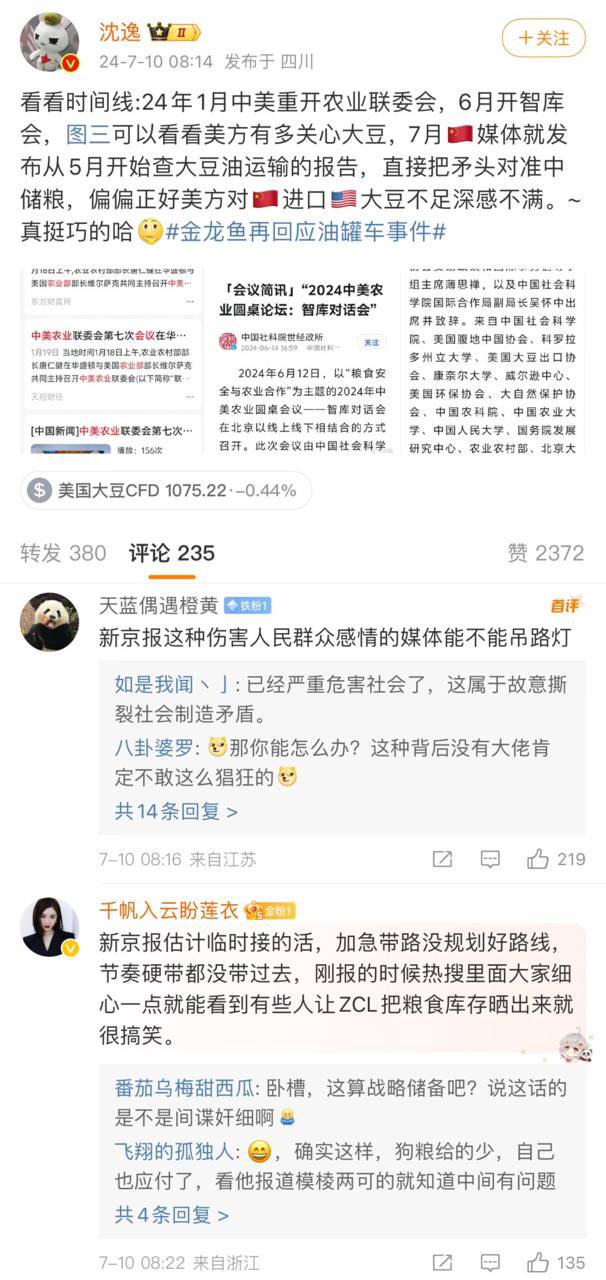Open 沈逸's profile avatar
606x1280 pixels.
[x=49, y=43]
